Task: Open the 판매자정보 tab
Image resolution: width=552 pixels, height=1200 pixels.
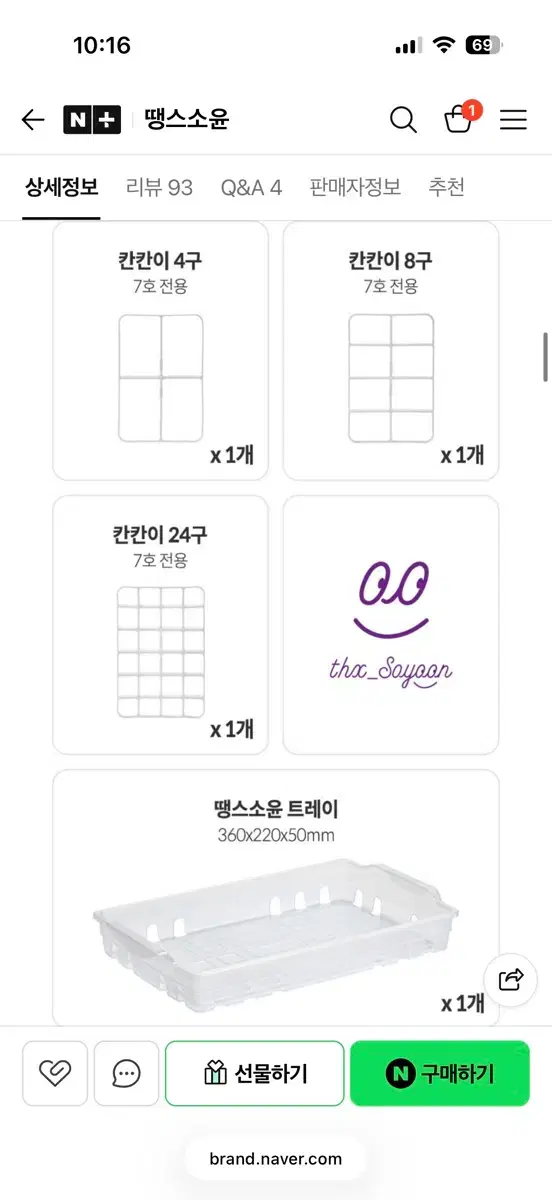Action: [x=355, y=187]
